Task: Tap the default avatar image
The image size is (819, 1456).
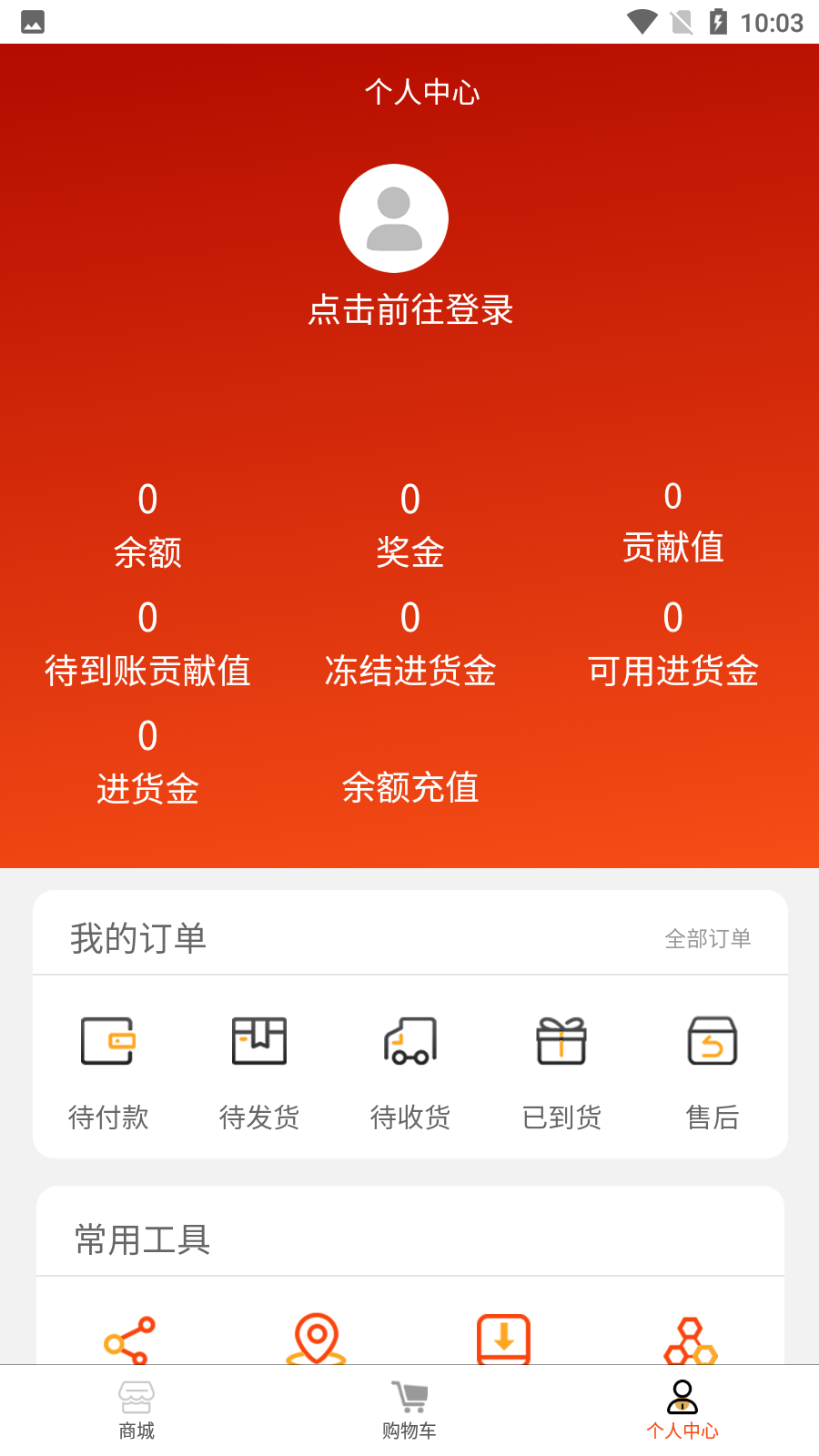Action: point(394,218)
